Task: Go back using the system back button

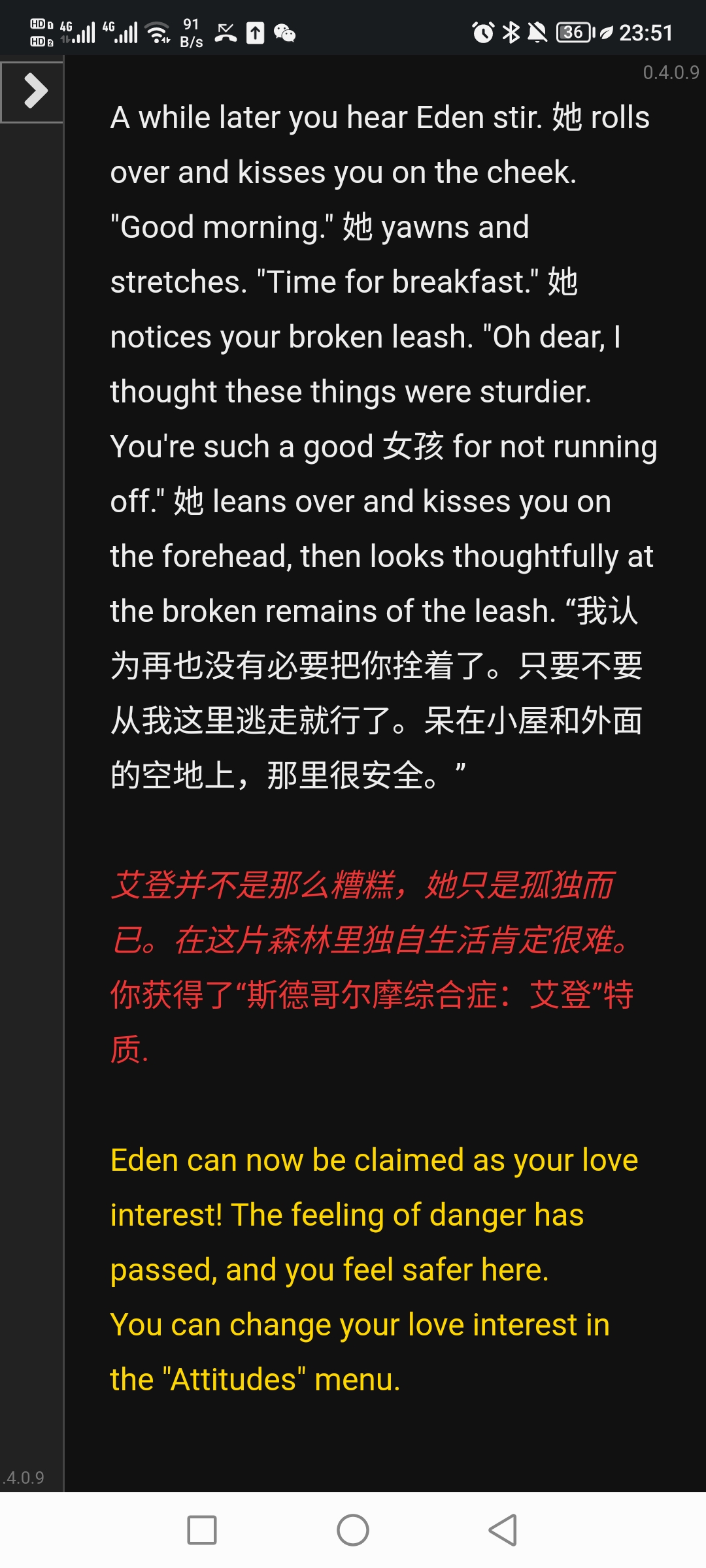Action: click(x=503, y=1530)
